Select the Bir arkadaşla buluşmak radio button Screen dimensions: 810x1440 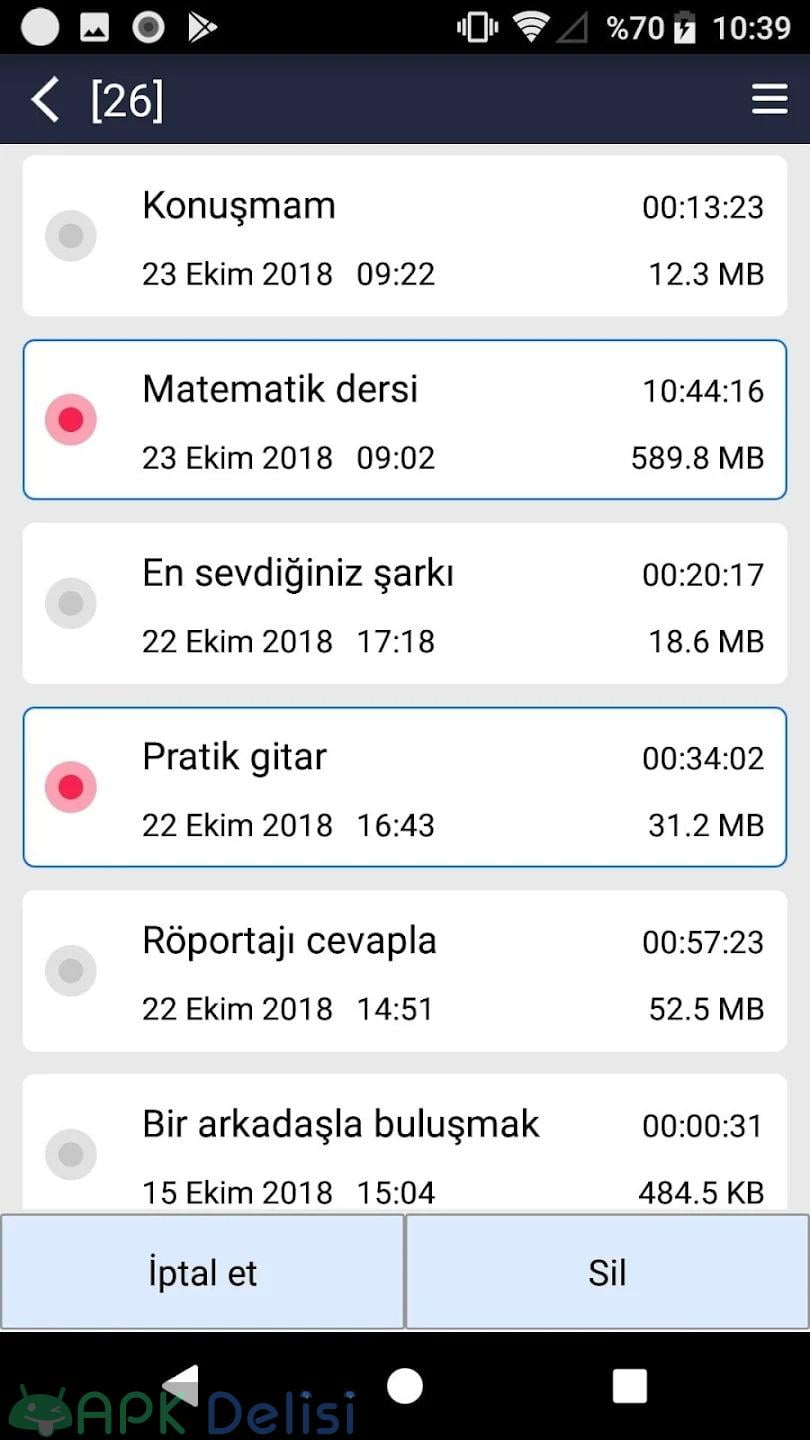71,1155
